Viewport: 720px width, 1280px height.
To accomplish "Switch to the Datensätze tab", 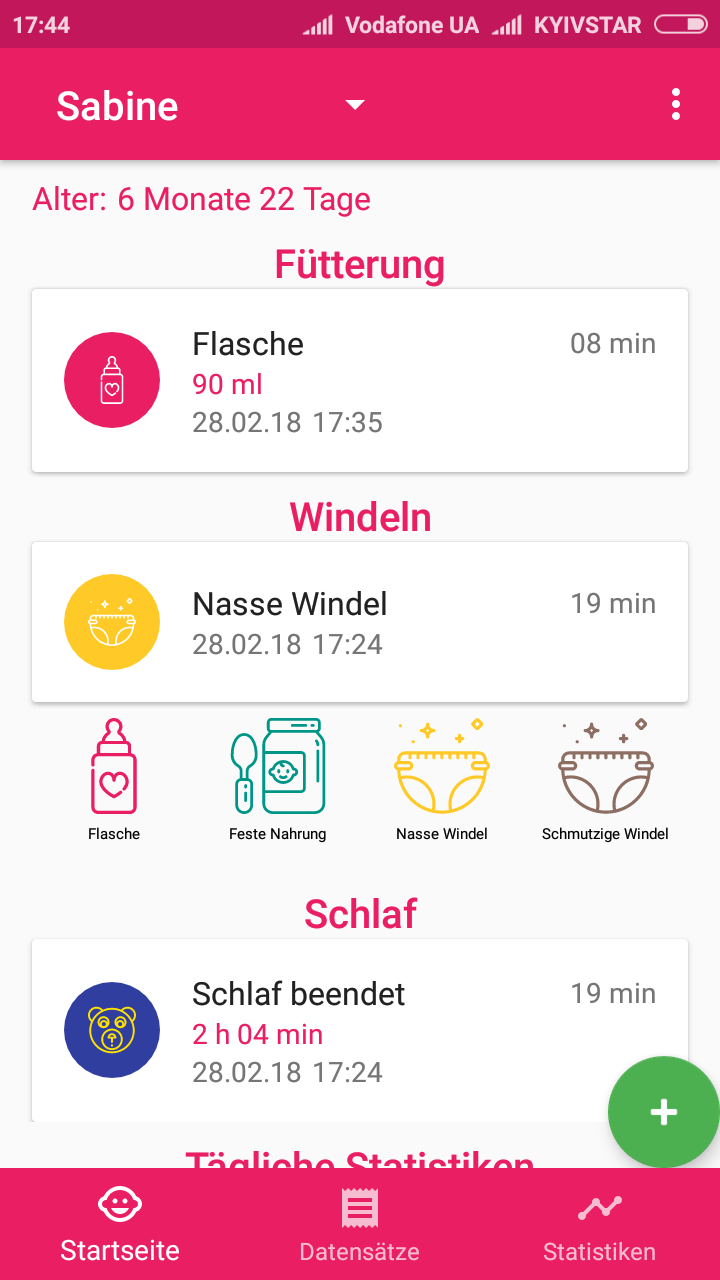I will click(x=360, y=1224).
